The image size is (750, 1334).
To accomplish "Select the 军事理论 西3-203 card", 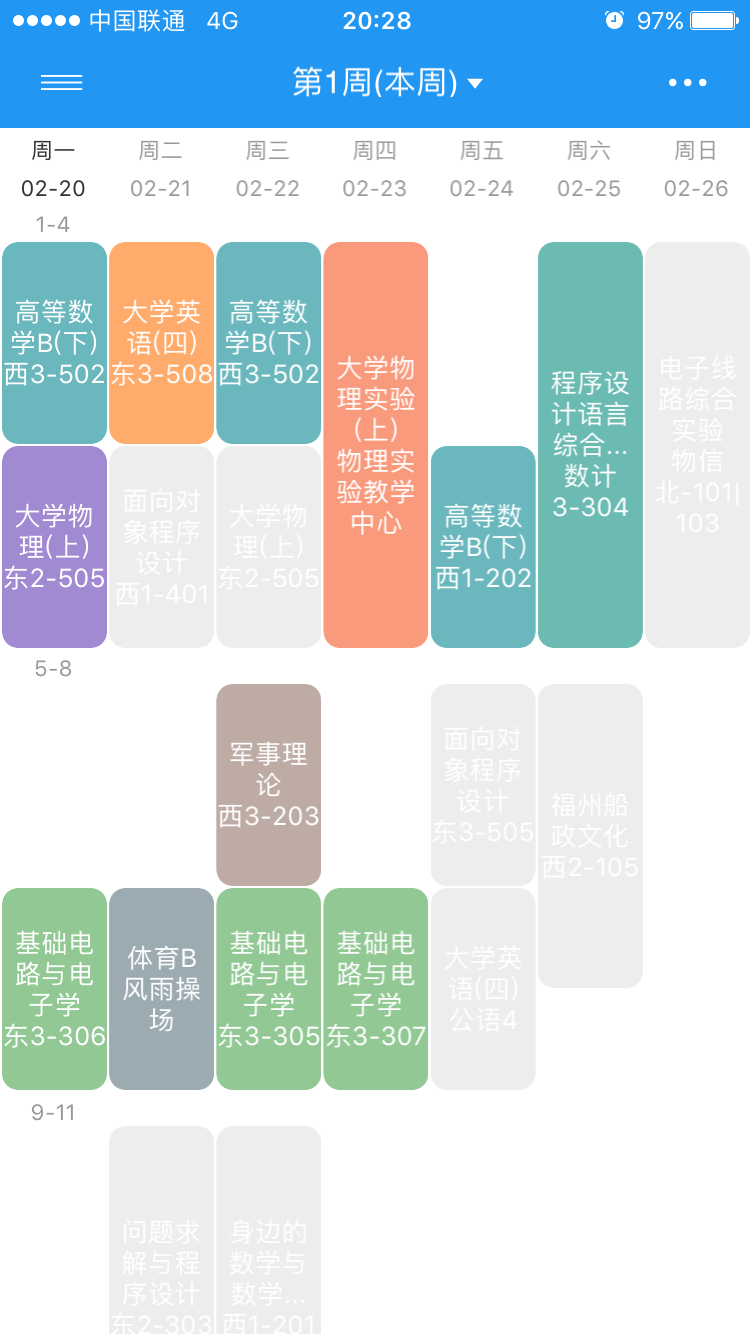I will pos(268,785).
